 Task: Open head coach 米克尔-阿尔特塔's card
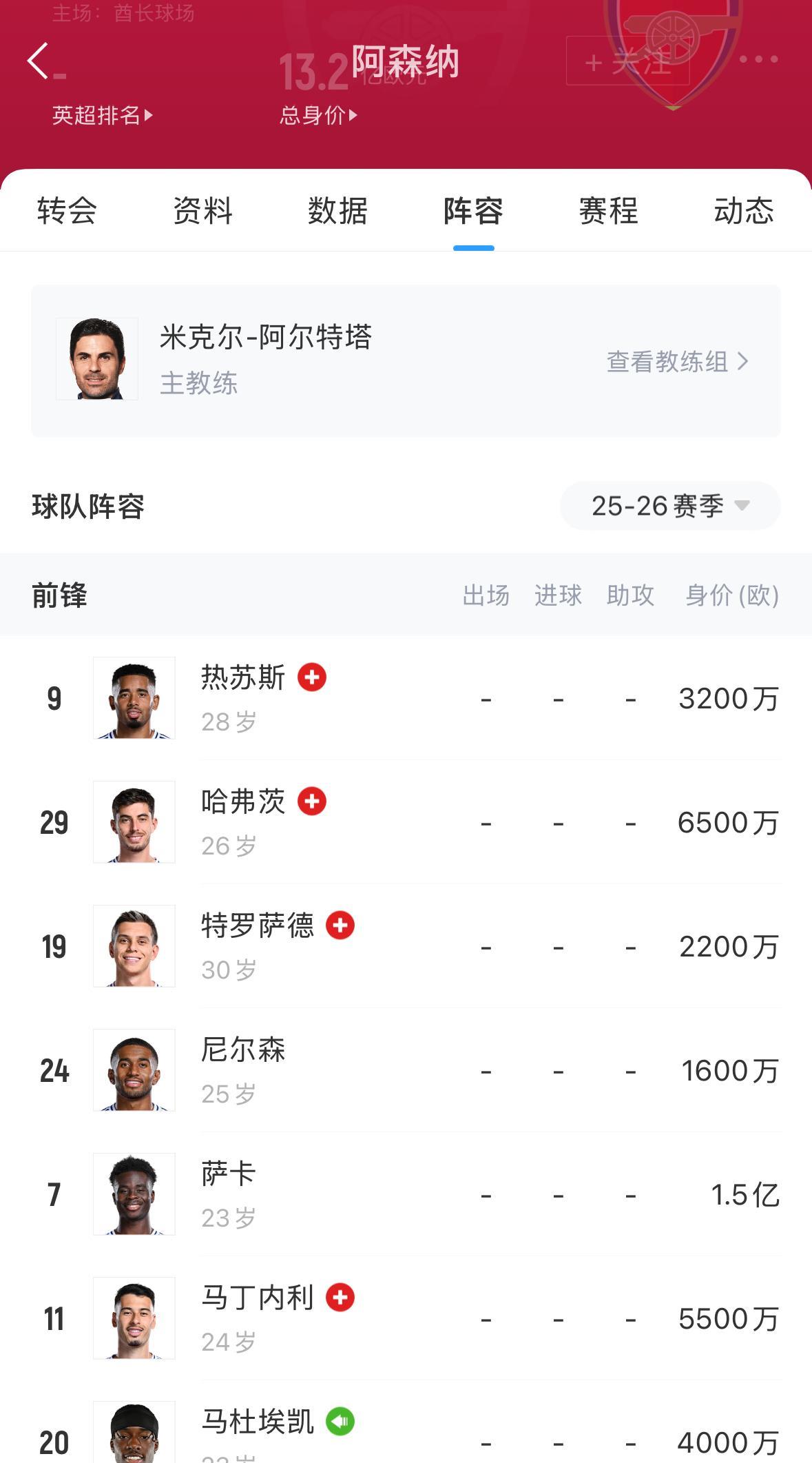click(265, 360)
